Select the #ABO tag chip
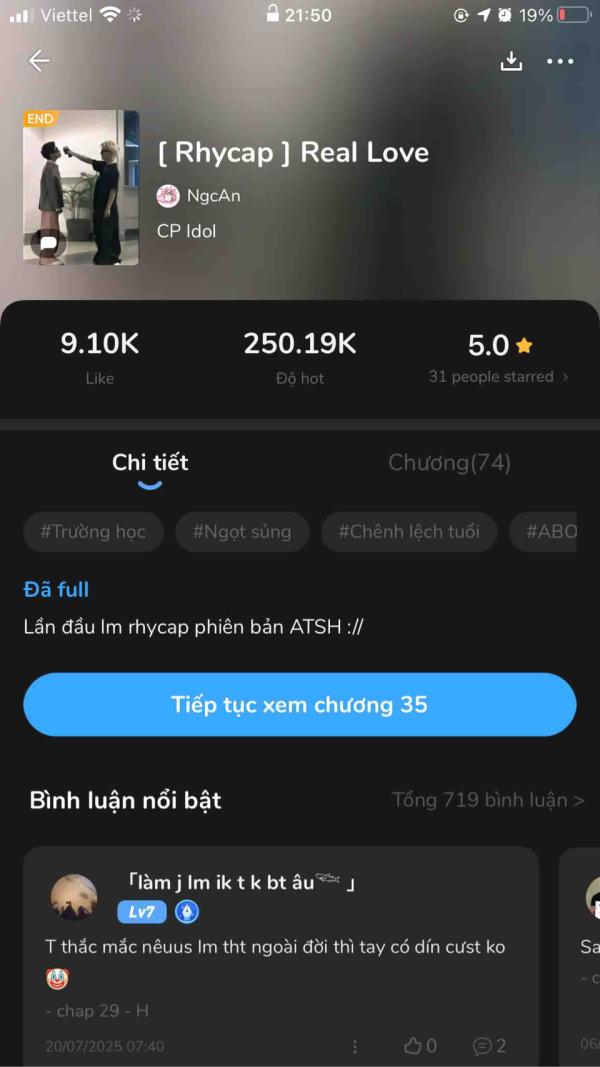Screen dimensions: 600x1067 click(552, 532)
